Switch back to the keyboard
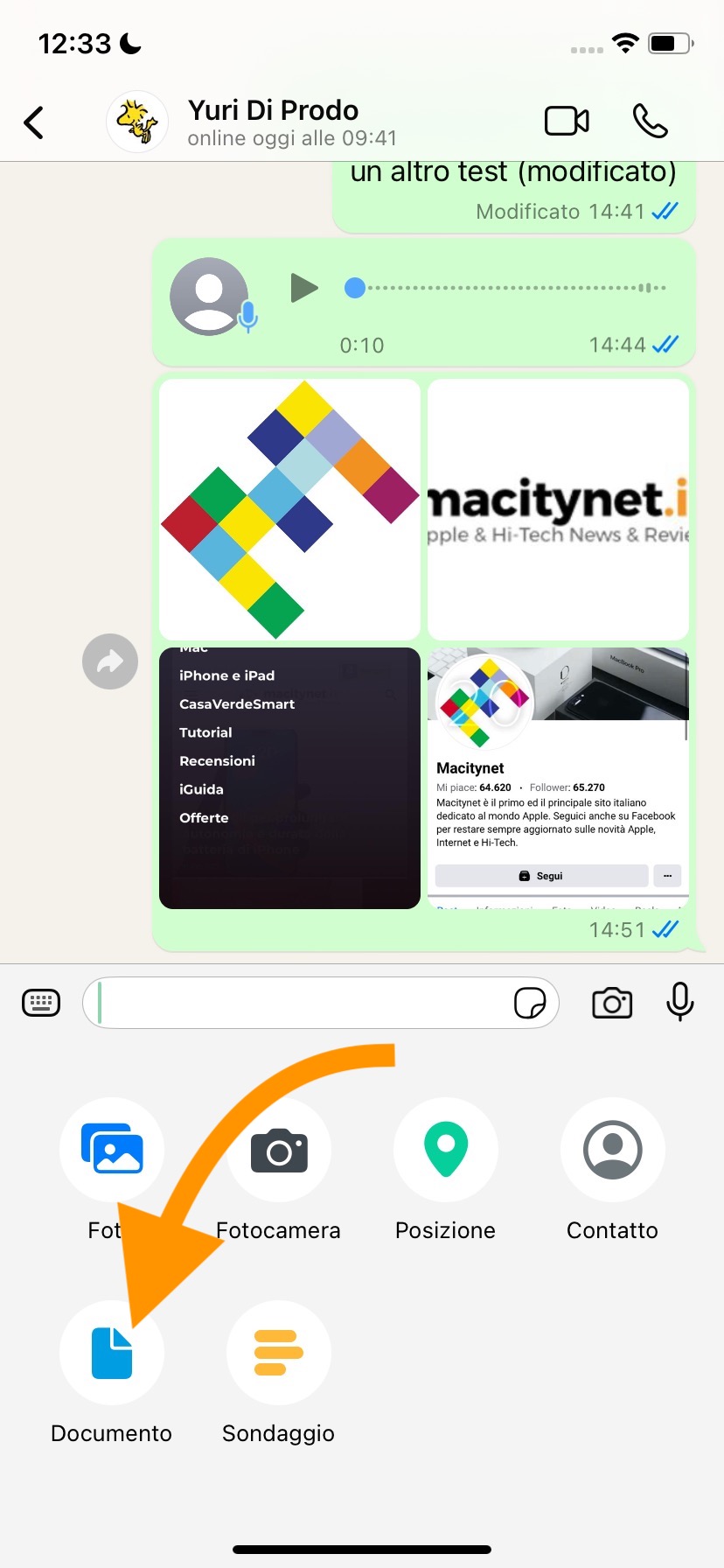 (x=41, y=1003)
